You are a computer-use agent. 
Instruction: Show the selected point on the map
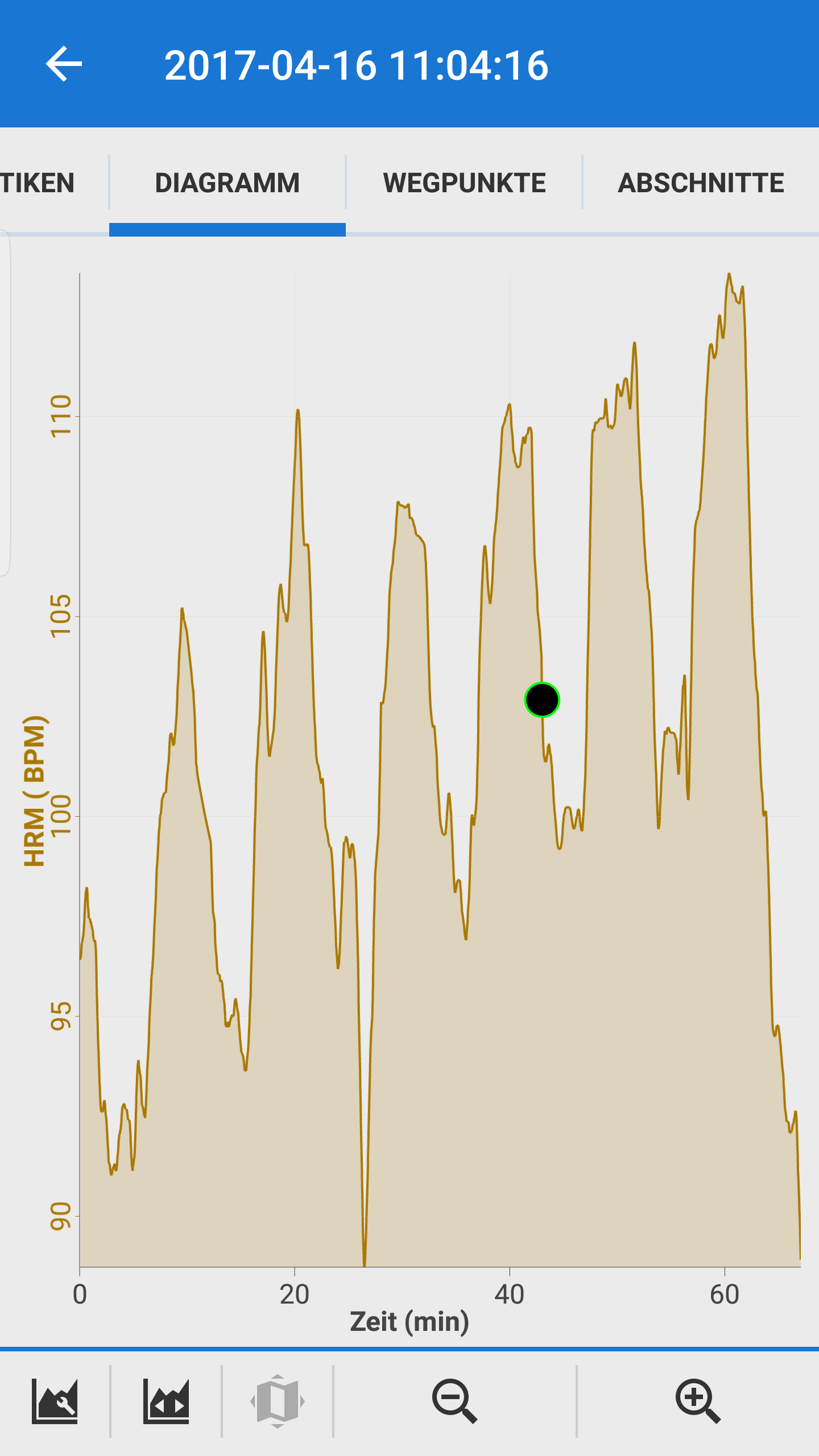pos(278,1400)
